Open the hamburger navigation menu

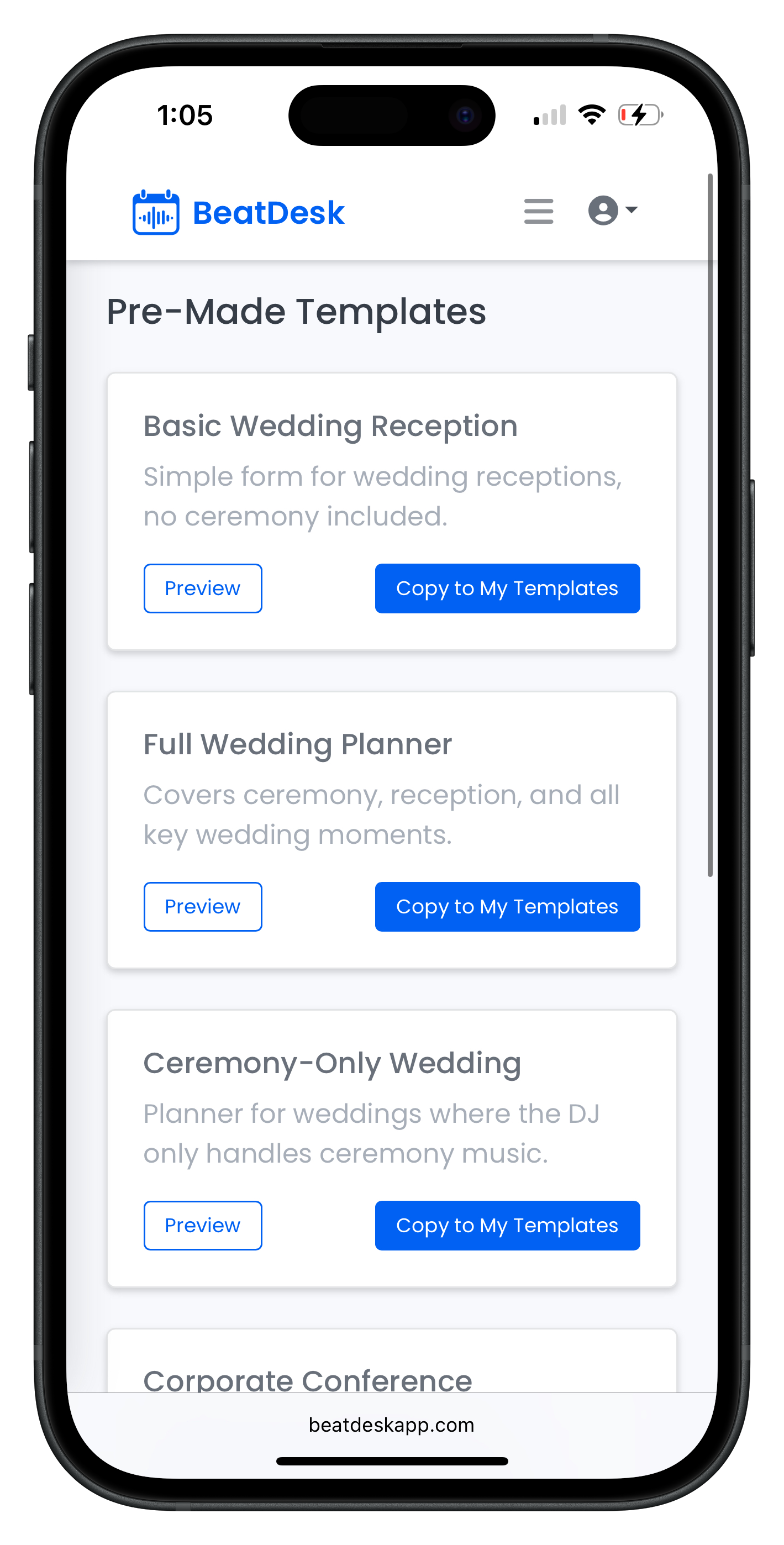point(538,211)
